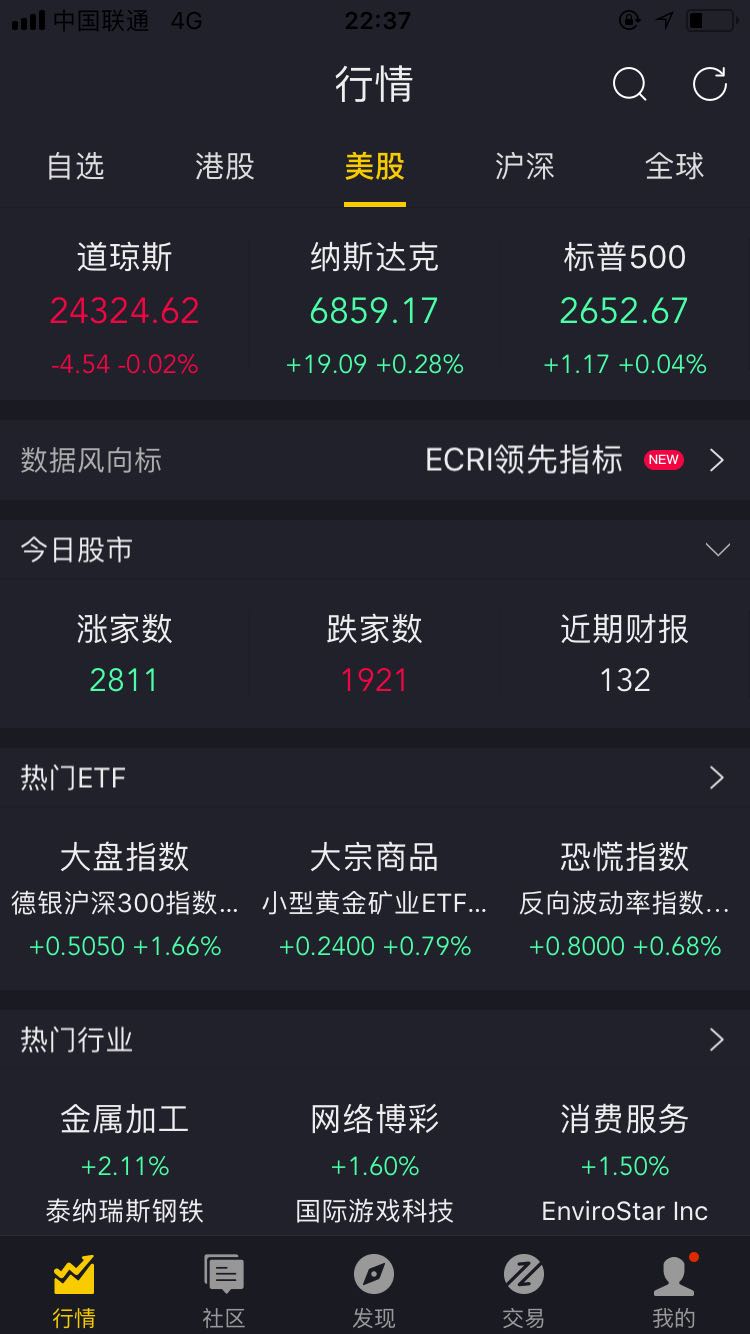Open the ECRI领先指标 row
This screenshot has width=750, height=1334.
(x=375, y=460)
